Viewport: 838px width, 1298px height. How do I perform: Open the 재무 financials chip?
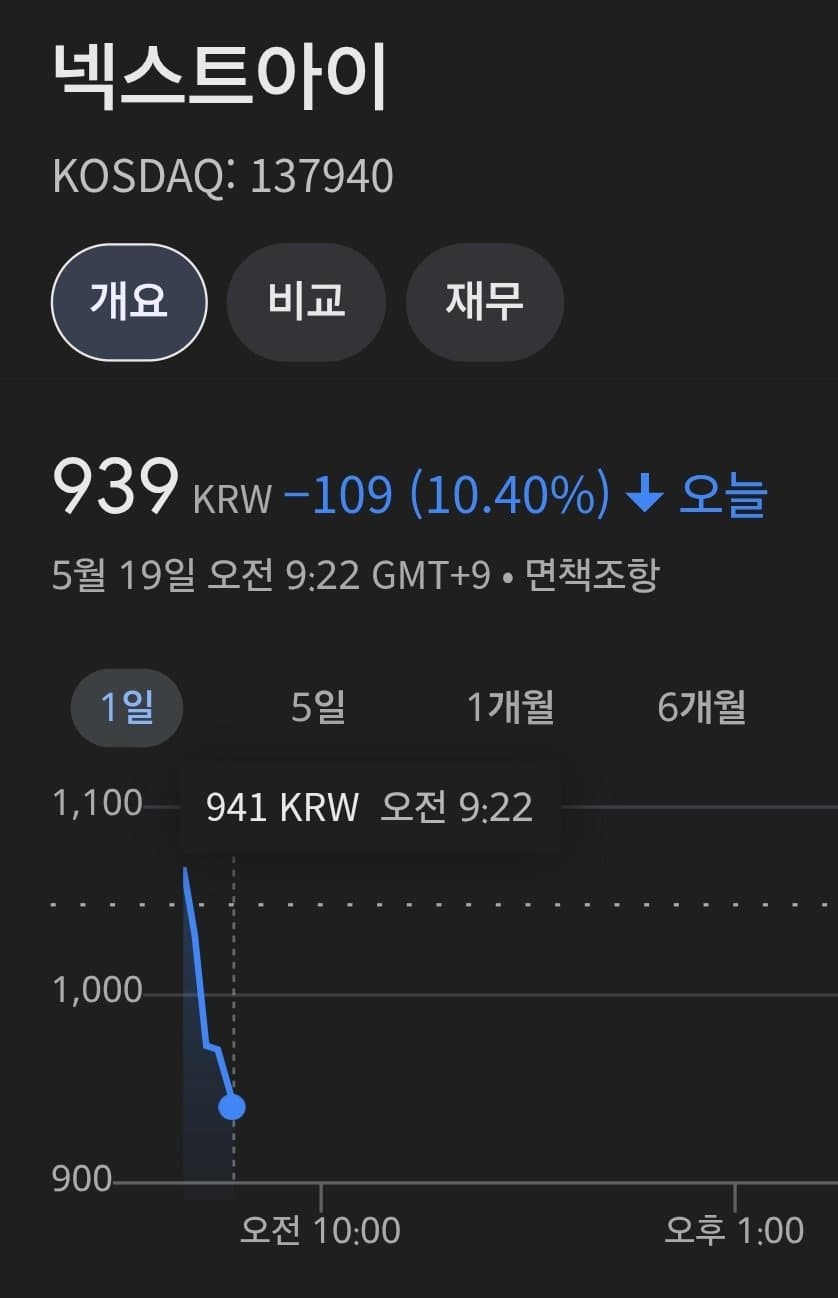(484, 302)
